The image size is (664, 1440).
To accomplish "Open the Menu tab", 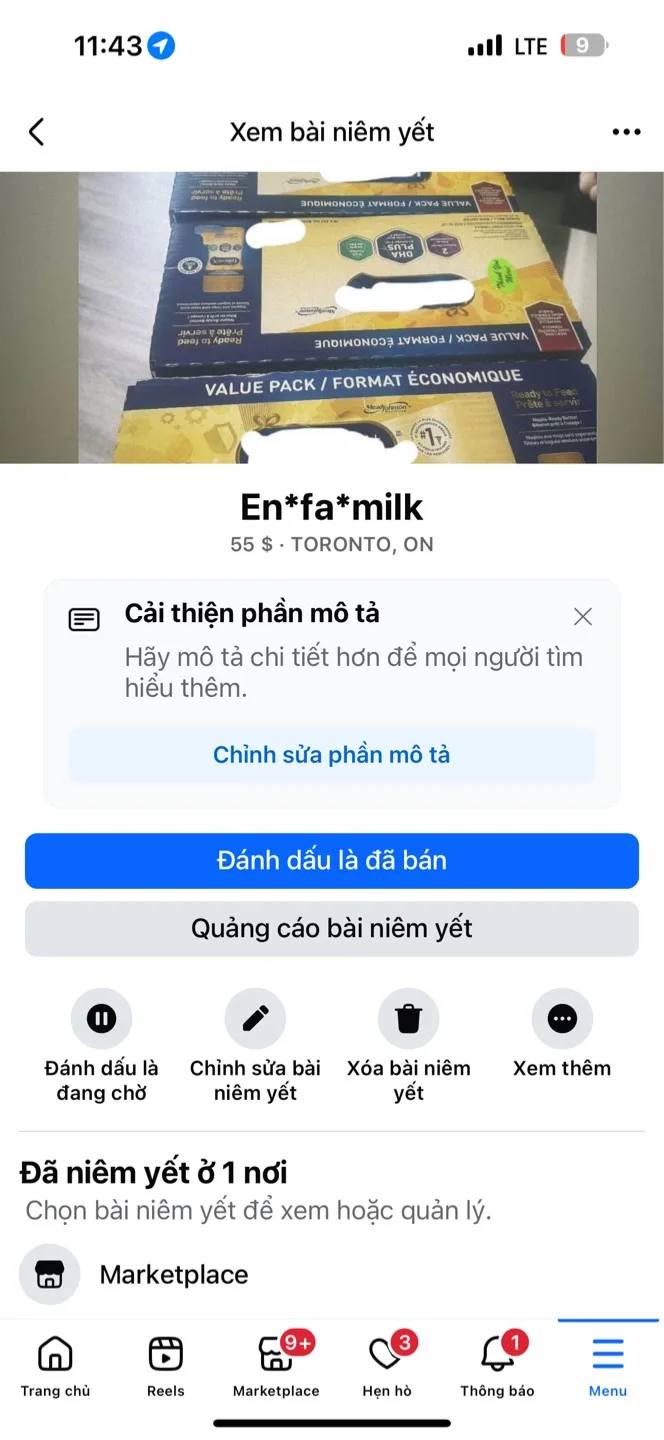I will [607, 1366].
